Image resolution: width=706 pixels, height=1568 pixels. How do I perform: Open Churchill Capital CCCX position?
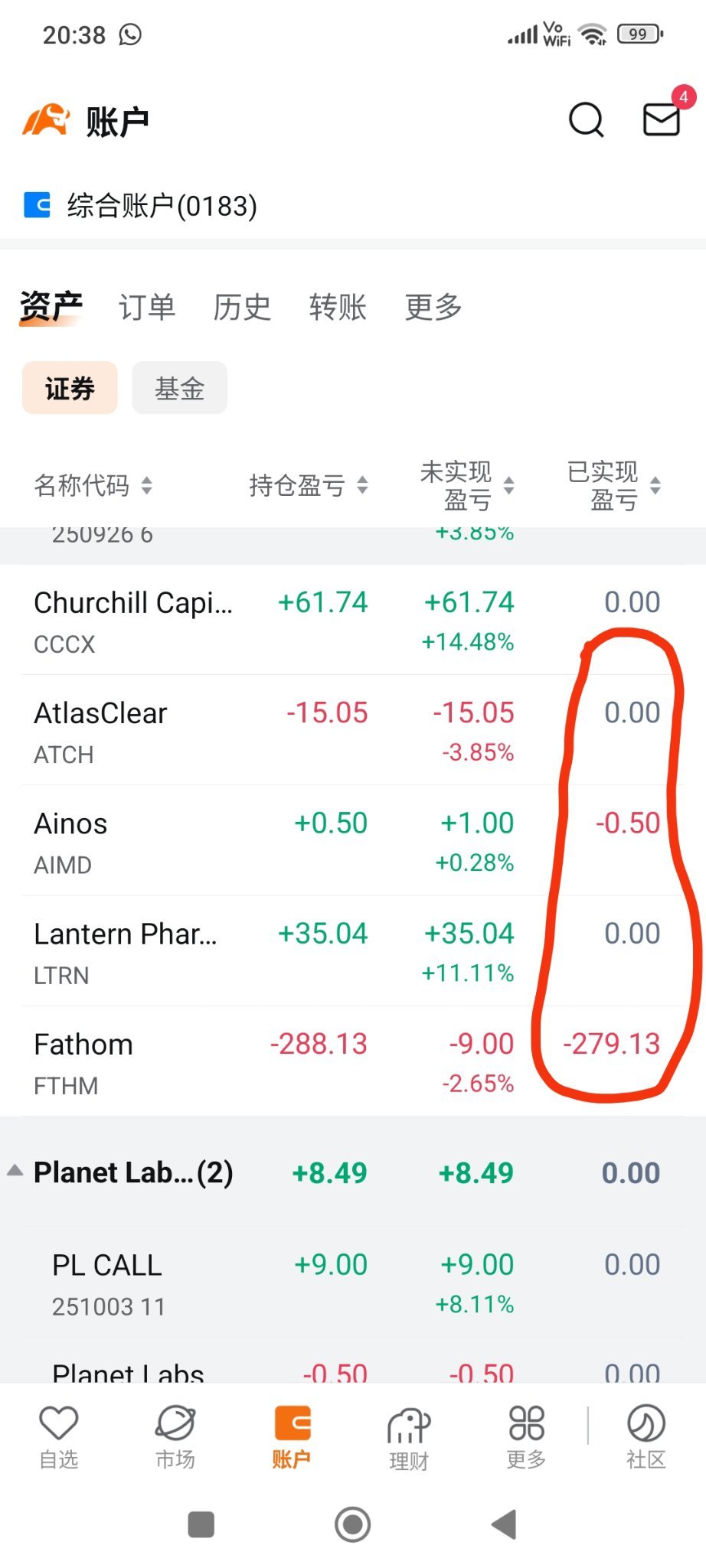(134, 621)
